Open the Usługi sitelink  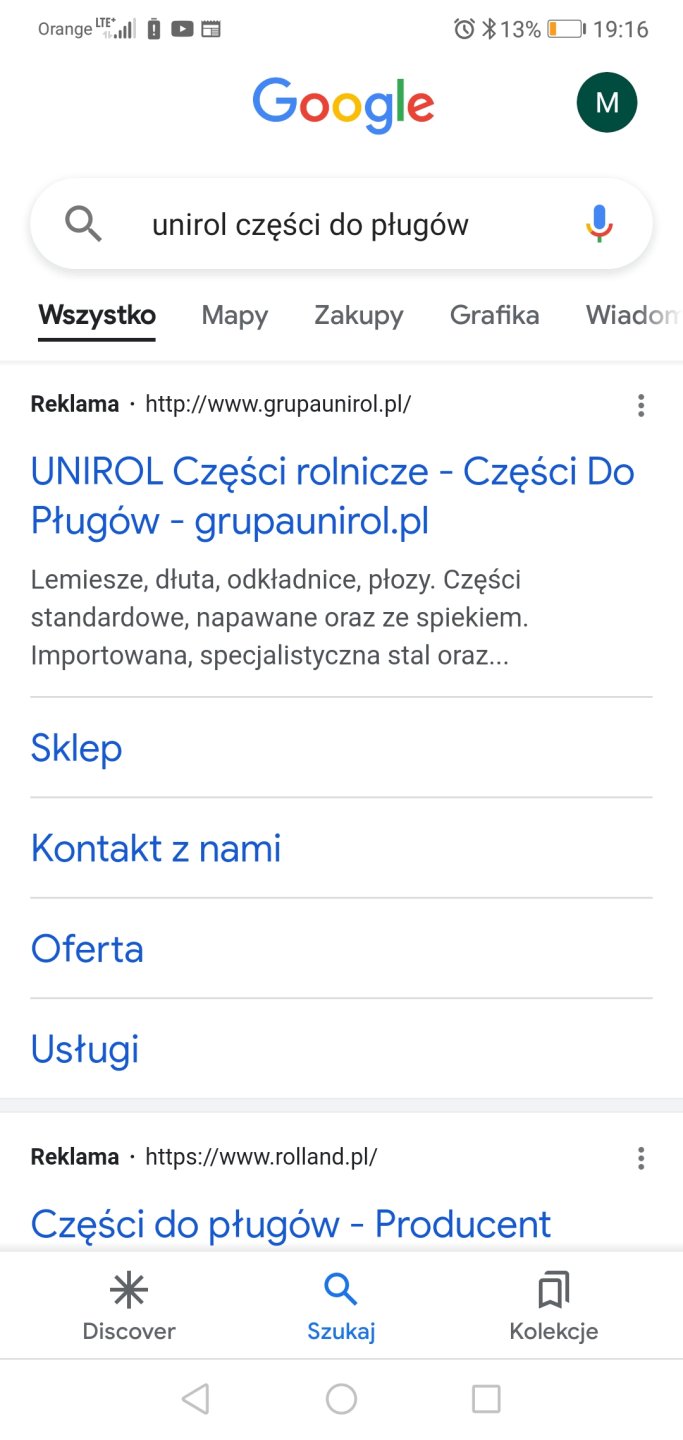click(x=85, y=1049)
